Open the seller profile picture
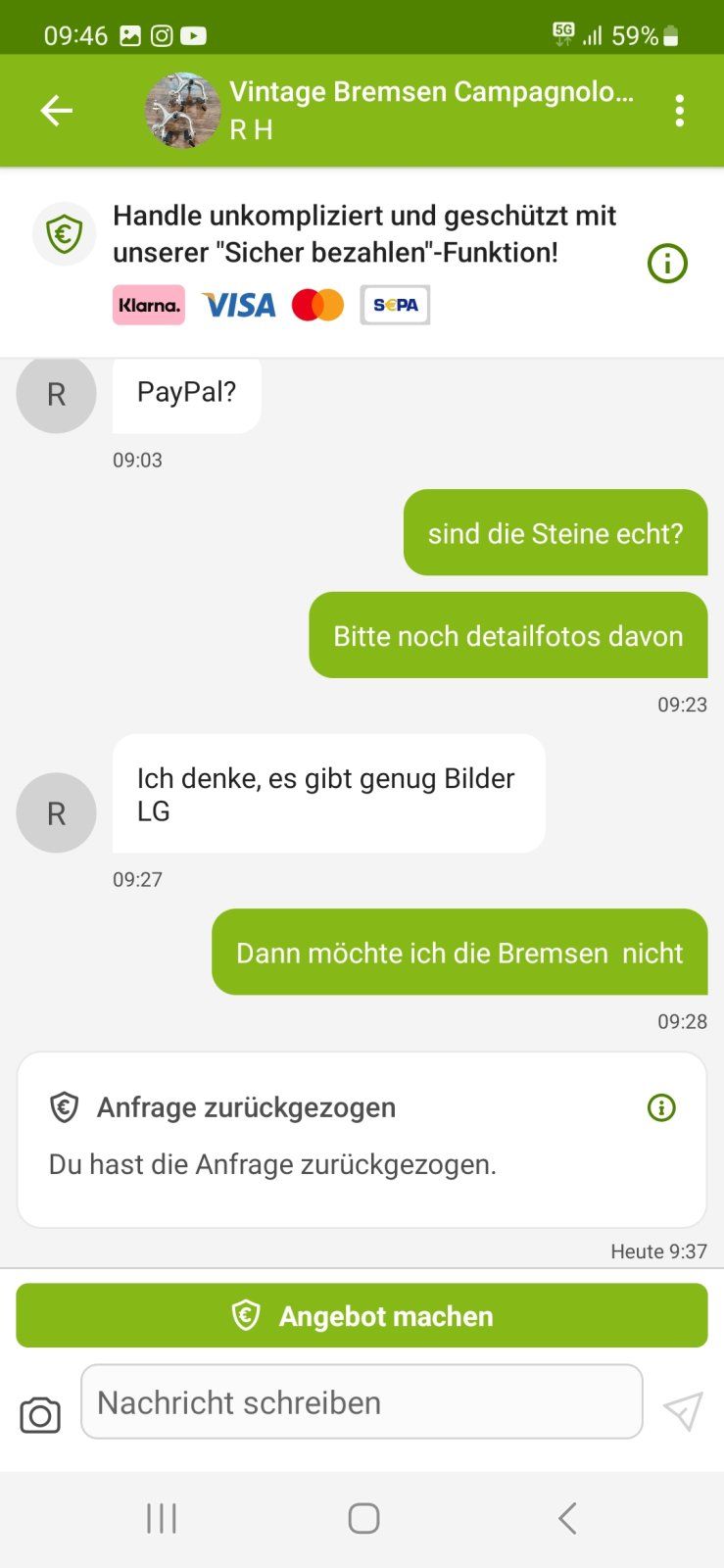 (x=182, y=110)
